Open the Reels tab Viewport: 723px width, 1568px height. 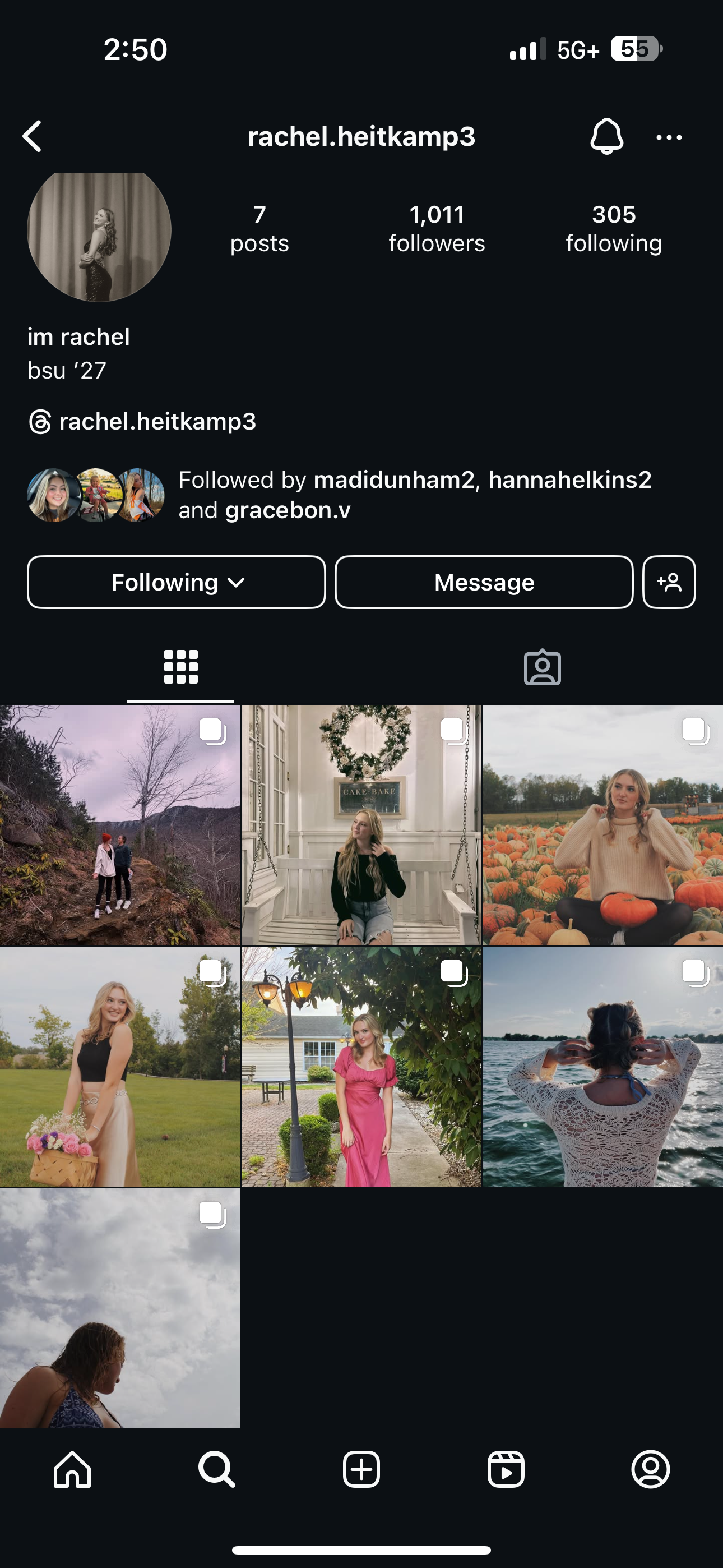click(x=506, y=1469)
